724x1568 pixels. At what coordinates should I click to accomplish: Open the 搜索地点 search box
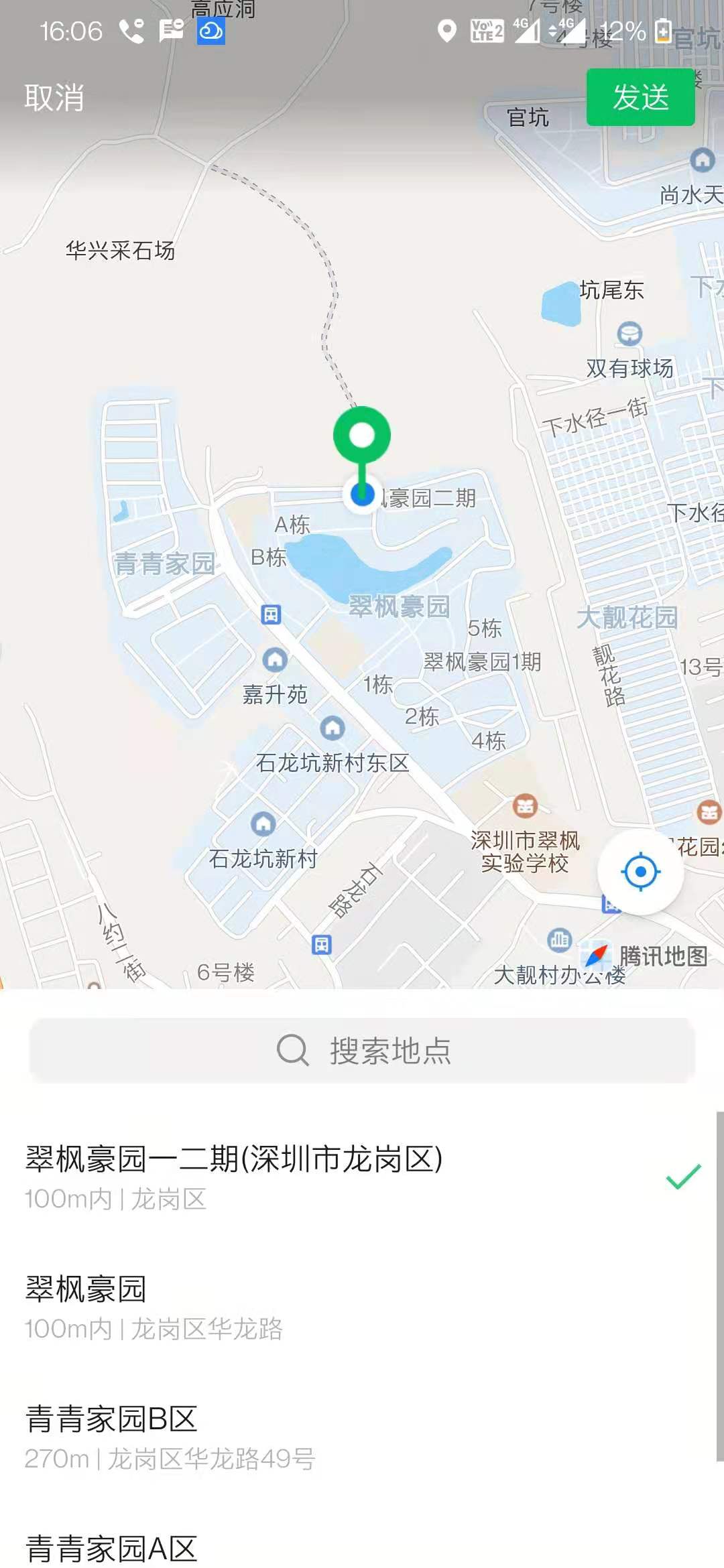click(x=362, y=1050)
